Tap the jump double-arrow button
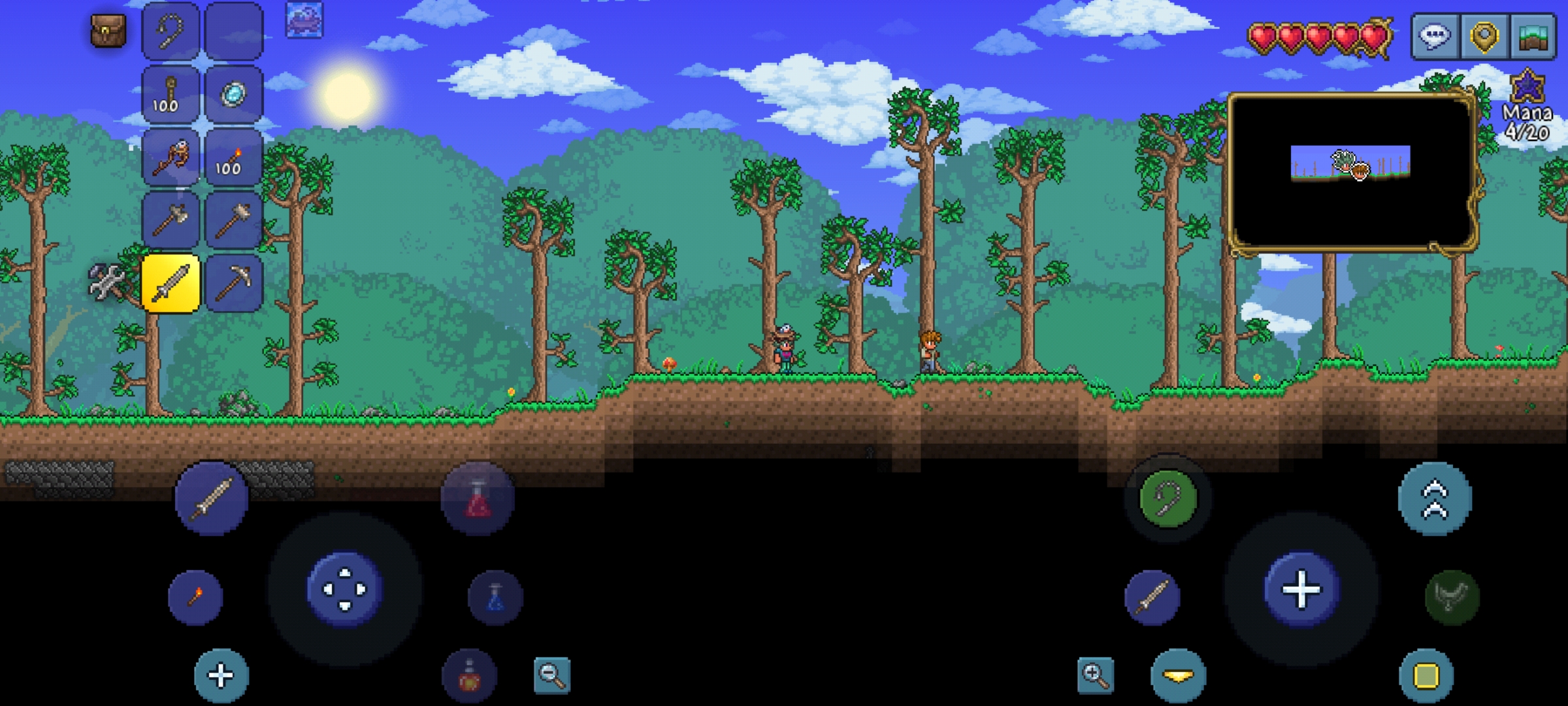1568x706 pixels. pyautogui.click(x=1435, y=499)
